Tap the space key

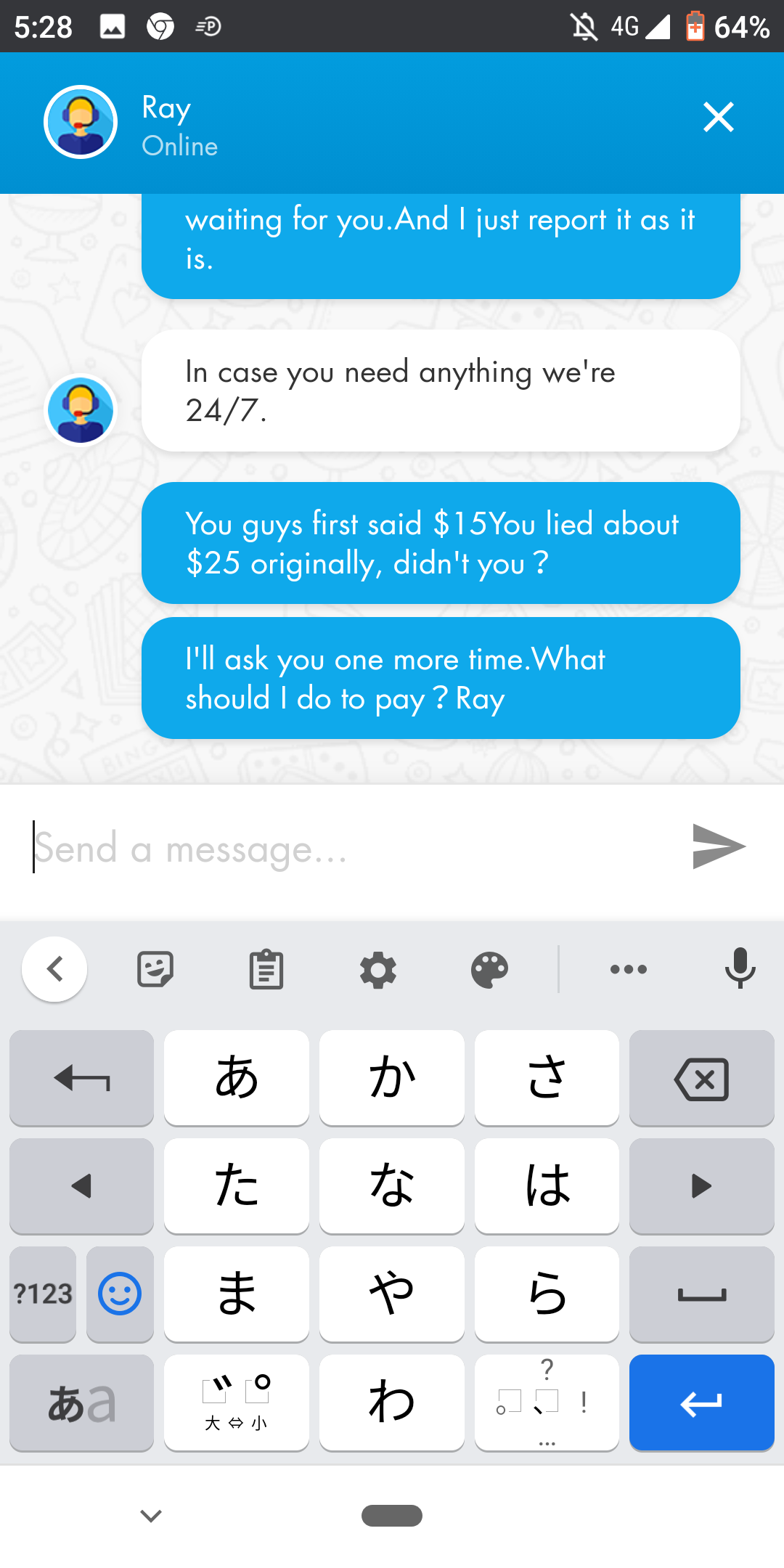(x=701, y=1294)
